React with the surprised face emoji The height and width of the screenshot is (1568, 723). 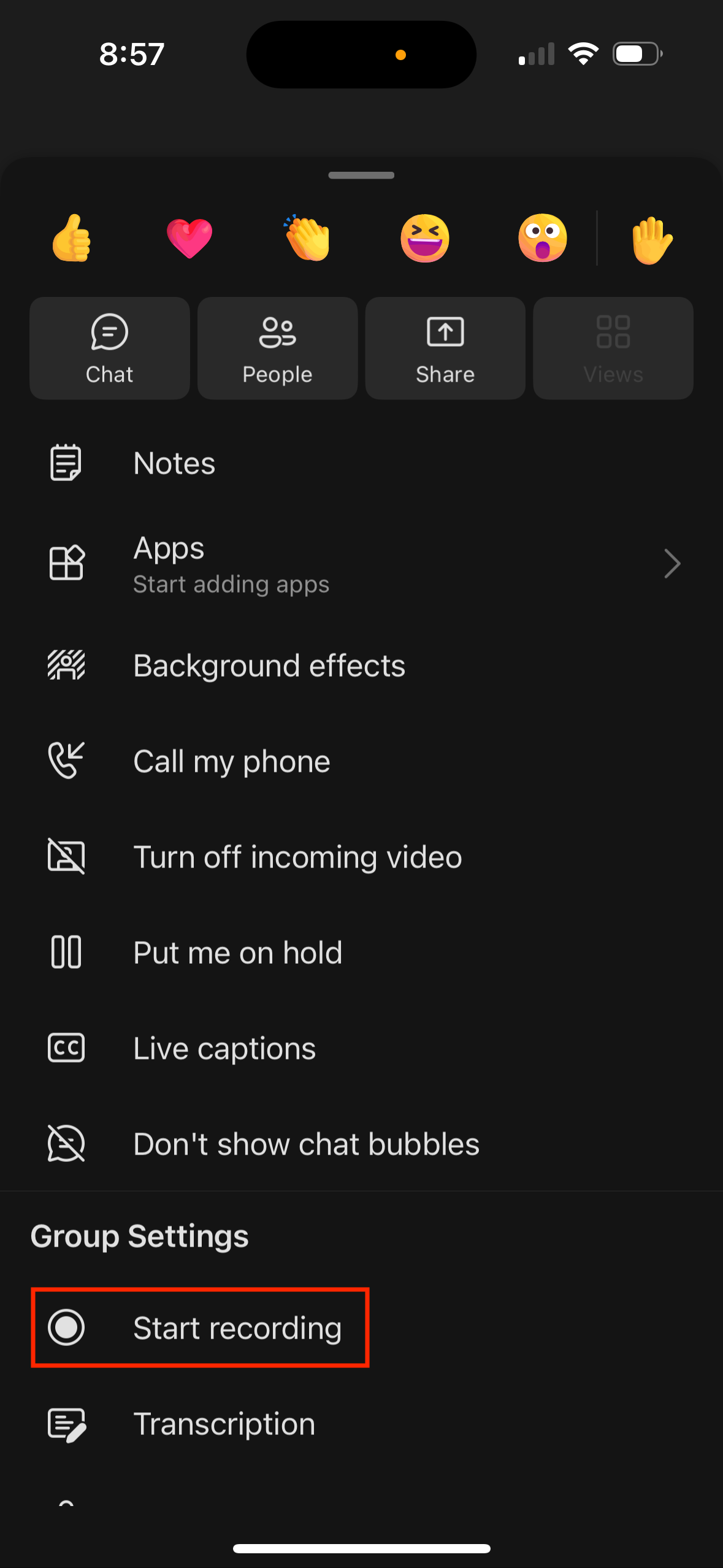pyautogui.click(x=542, y=238)
